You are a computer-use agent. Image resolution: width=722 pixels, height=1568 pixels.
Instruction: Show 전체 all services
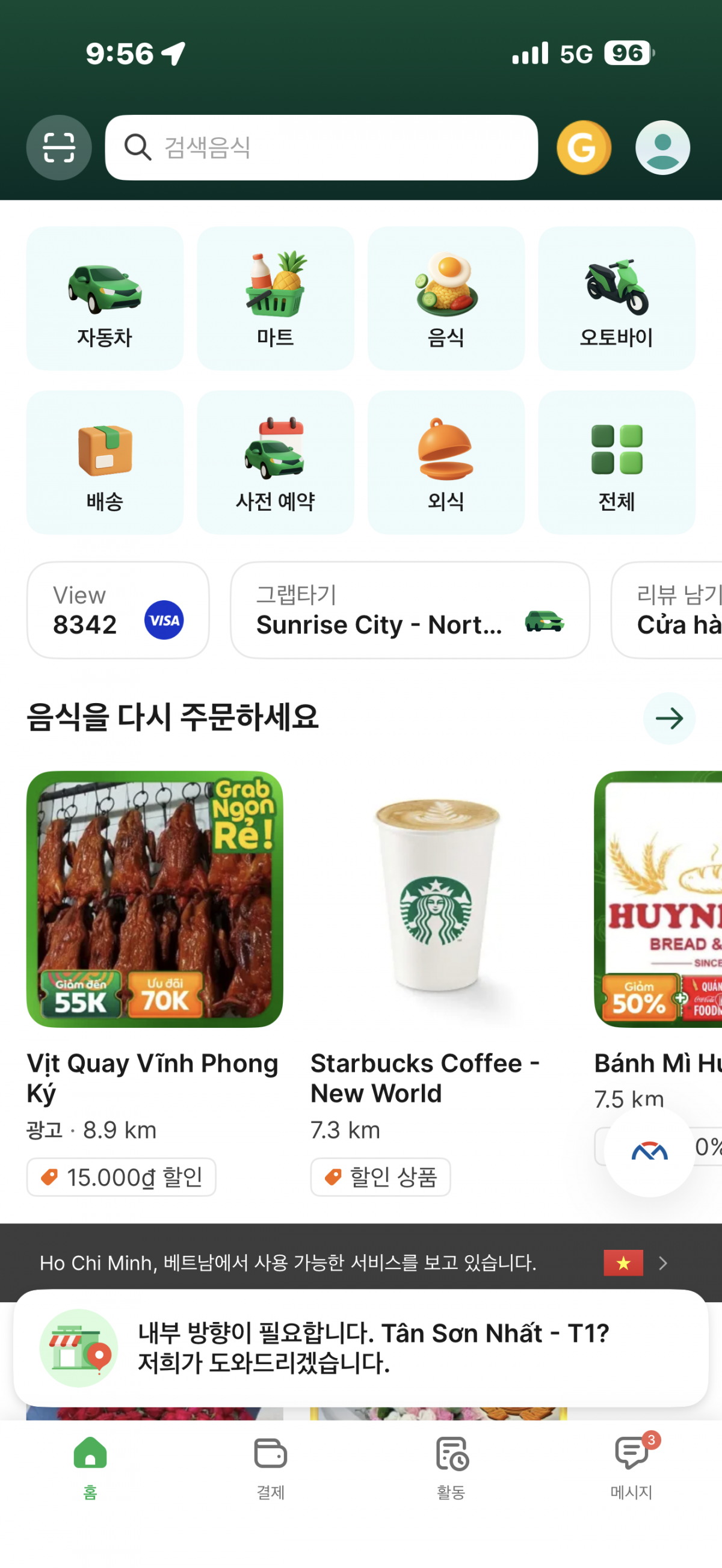pos(616,463)
